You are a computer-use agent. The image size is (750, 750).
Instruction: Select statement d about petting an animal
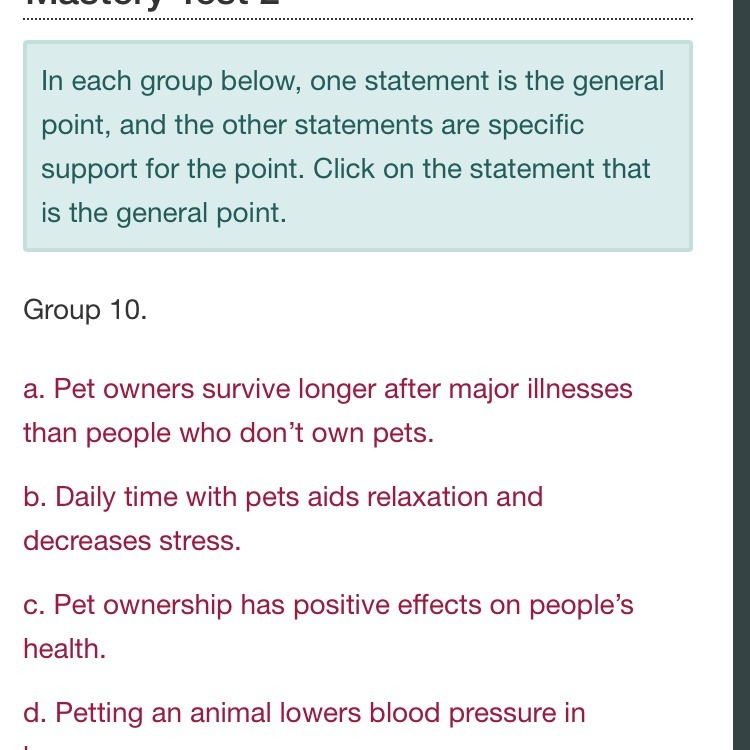pos(304,724)
